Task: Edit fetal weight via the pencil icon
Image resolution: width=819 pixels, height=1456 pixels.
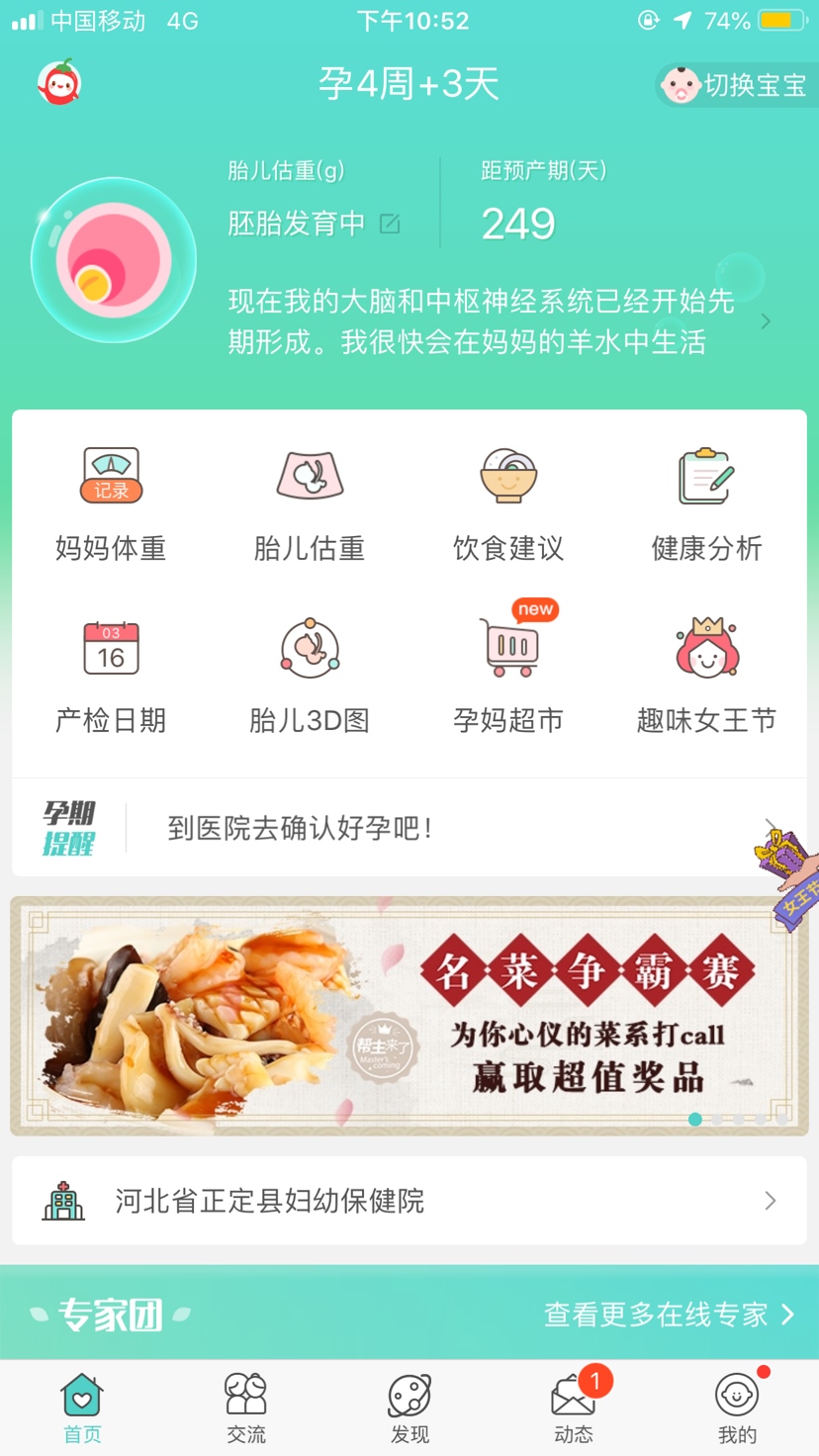Action: 390,224
